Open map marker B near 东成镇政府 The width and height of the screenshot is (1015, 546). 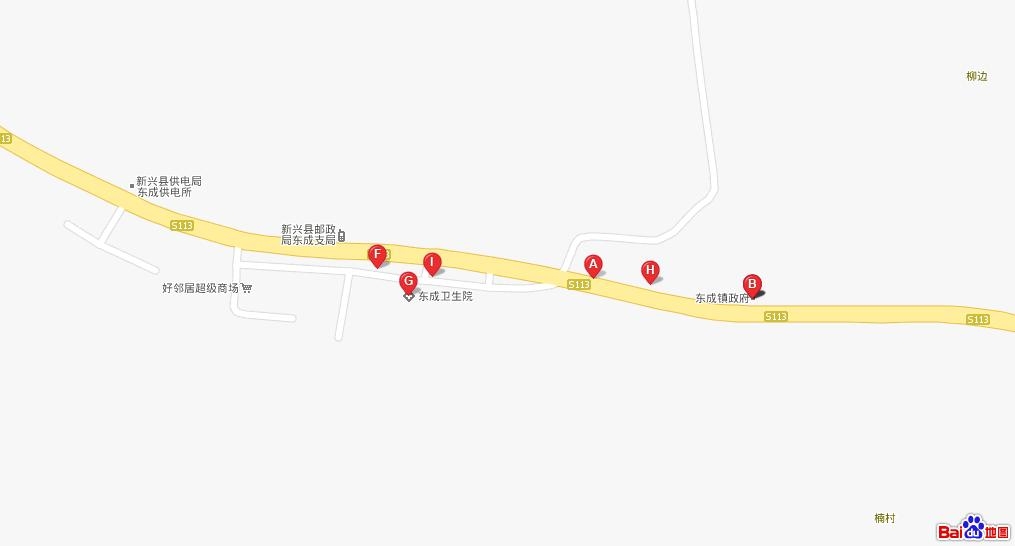coord(752,284)
